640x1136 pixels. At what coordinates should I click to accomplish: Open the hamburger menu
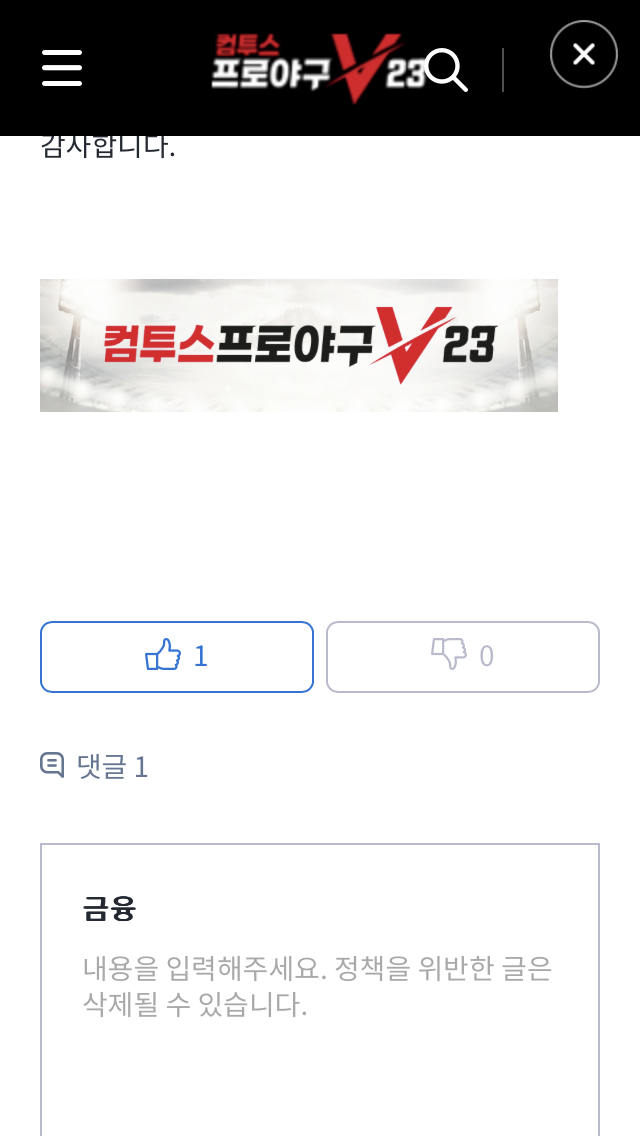[x=62, y=69]
